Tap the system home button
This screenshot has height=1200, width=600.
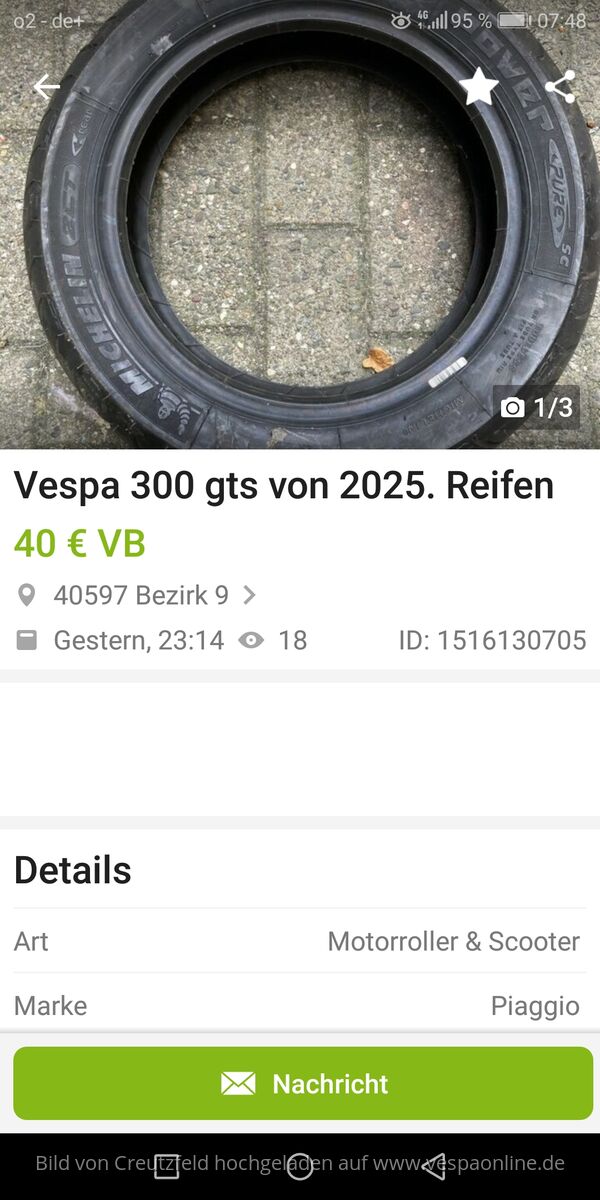tap(300, 1166)
